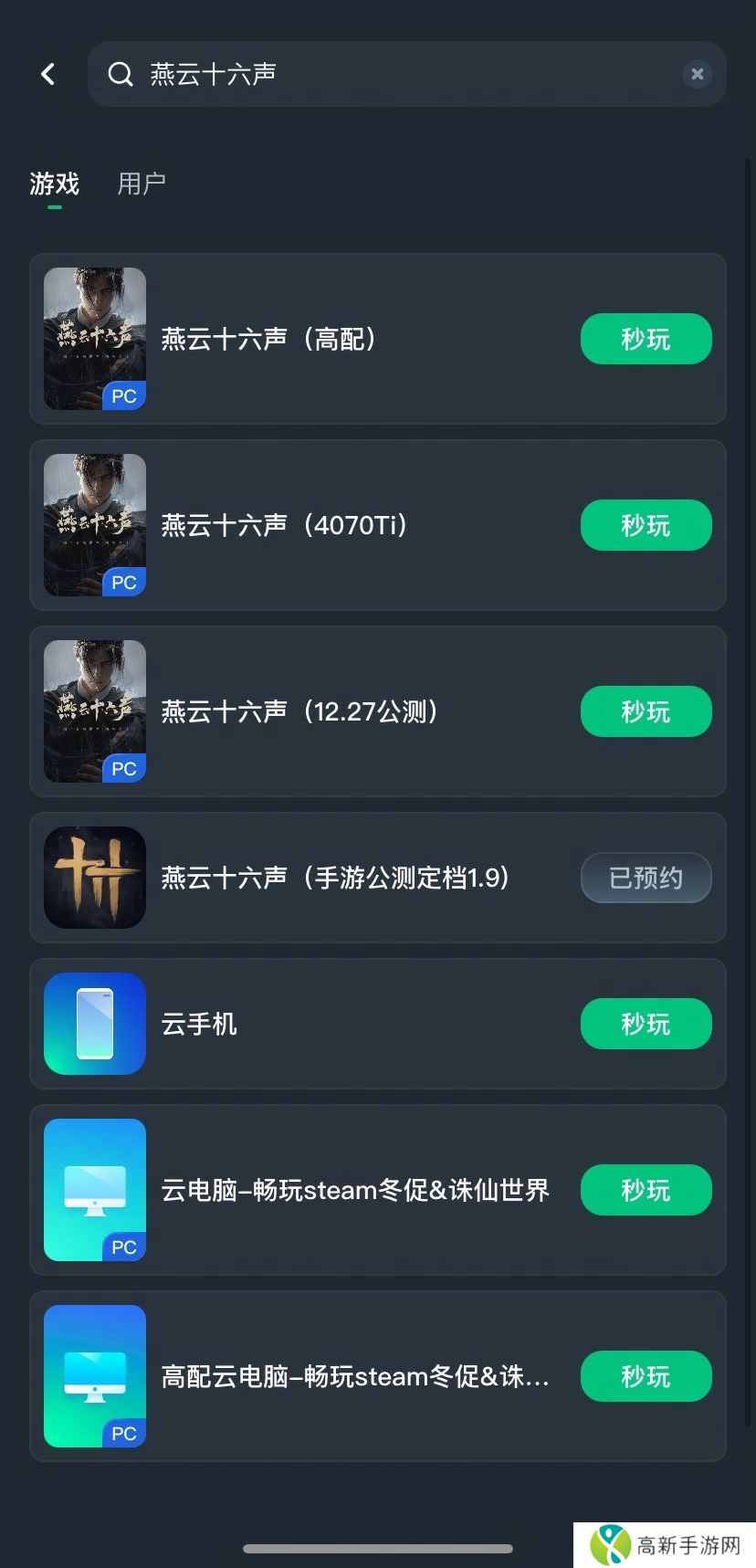756x1568 pixels.
Task: Tap the search field containing 燕云十六声
Action: 393,74
